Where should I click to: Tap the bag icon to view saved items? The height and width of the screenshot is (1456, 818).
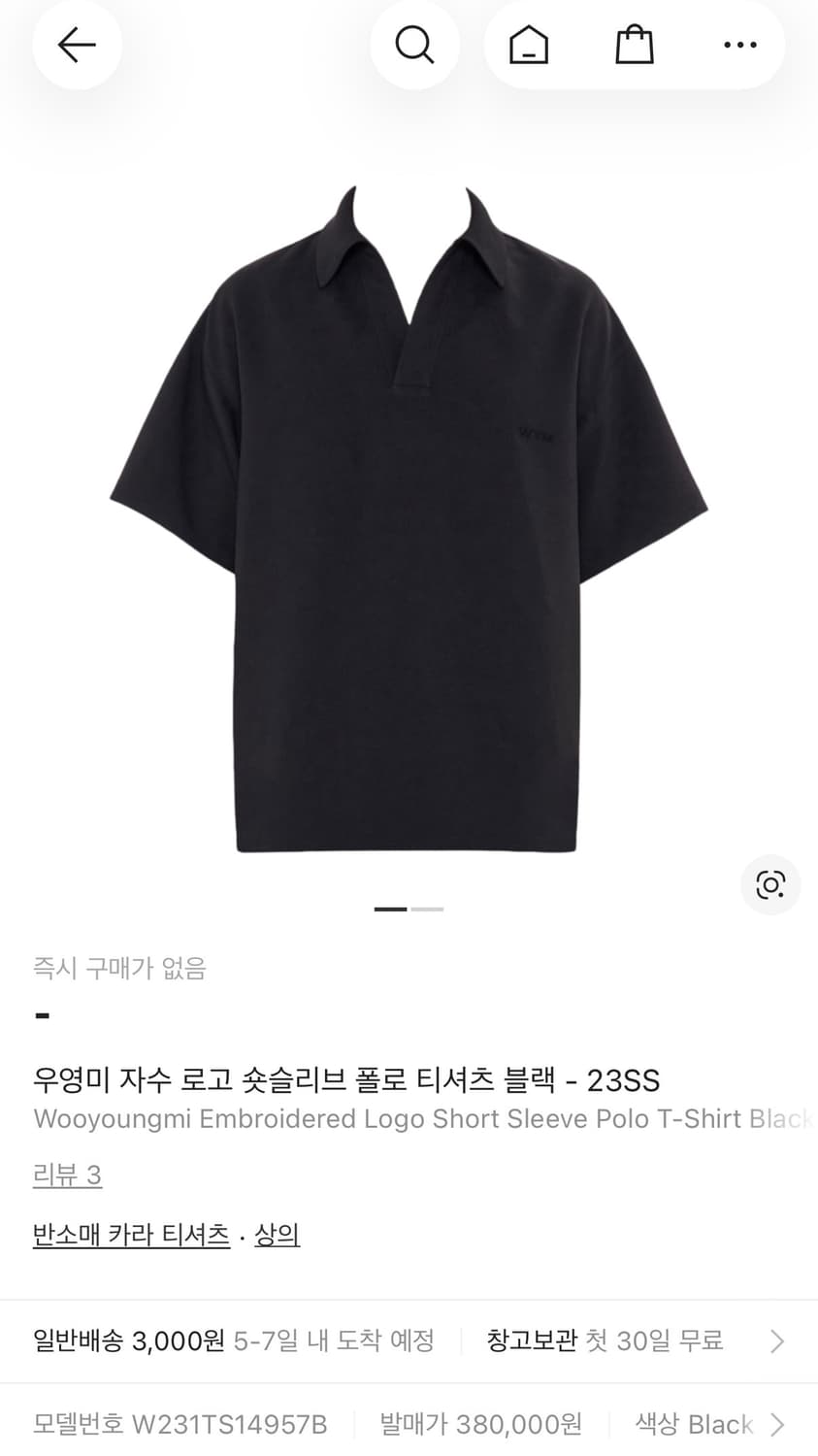click(x=634, y=45)
